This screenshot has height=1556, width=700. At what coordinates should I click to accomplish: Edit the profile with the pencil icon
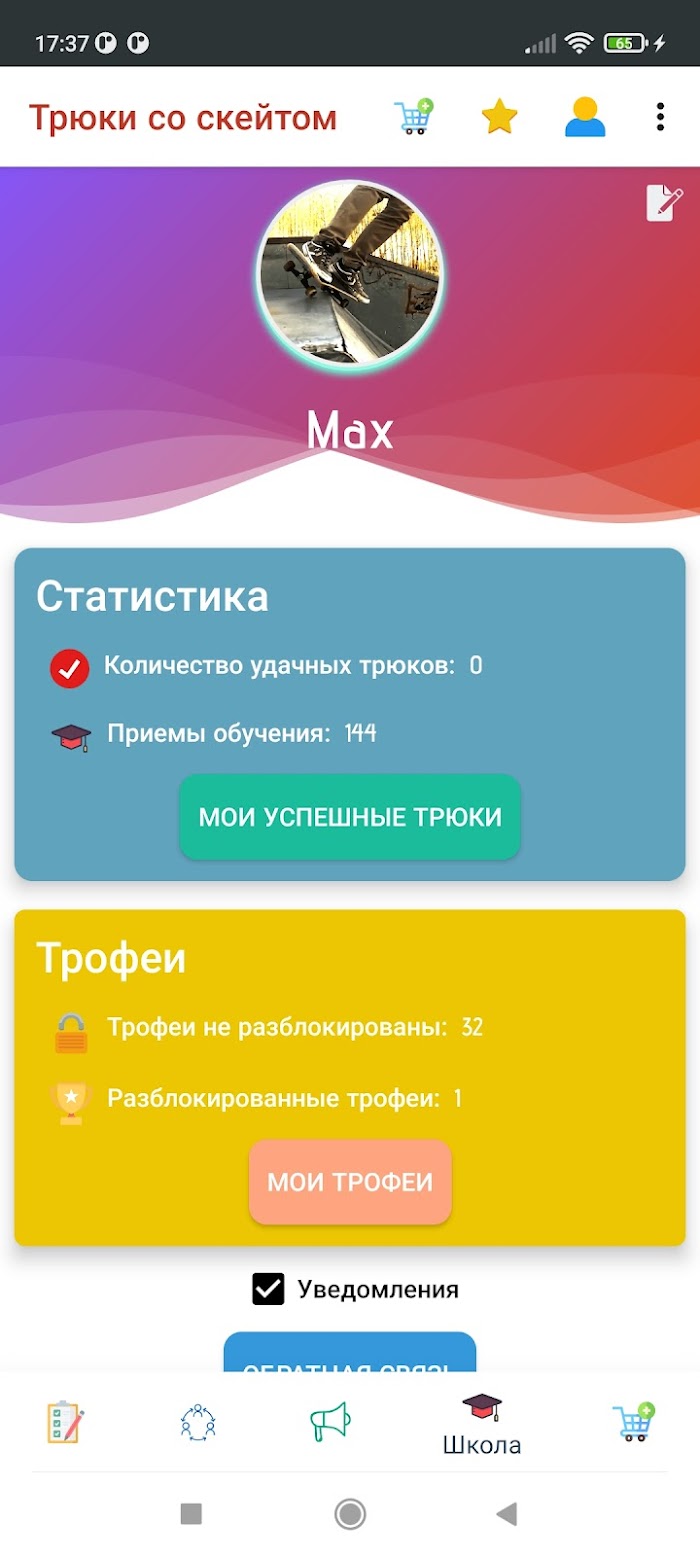click(x=664, y=203)
